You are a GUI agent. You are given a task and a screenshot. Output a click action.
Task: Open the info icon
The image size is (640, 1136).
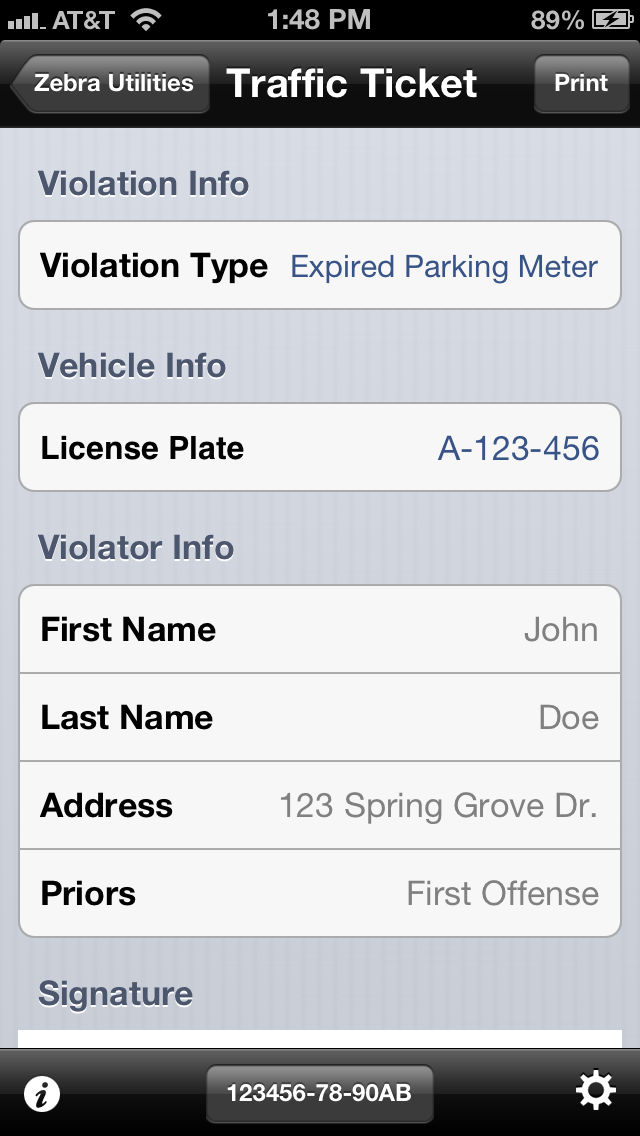(x=41, y=1093)
